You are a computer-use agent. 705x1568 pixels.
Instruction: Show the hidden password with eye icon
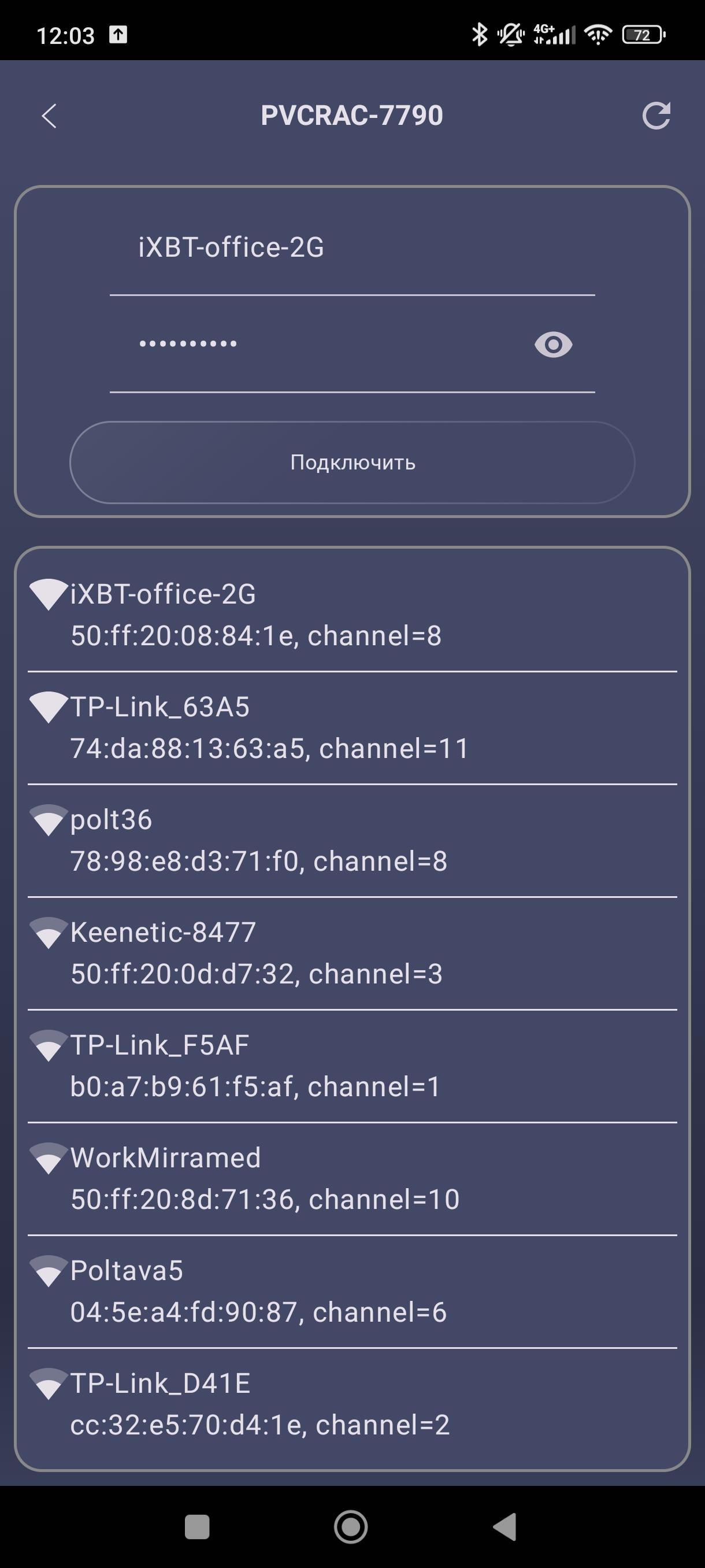coord(553,345)
